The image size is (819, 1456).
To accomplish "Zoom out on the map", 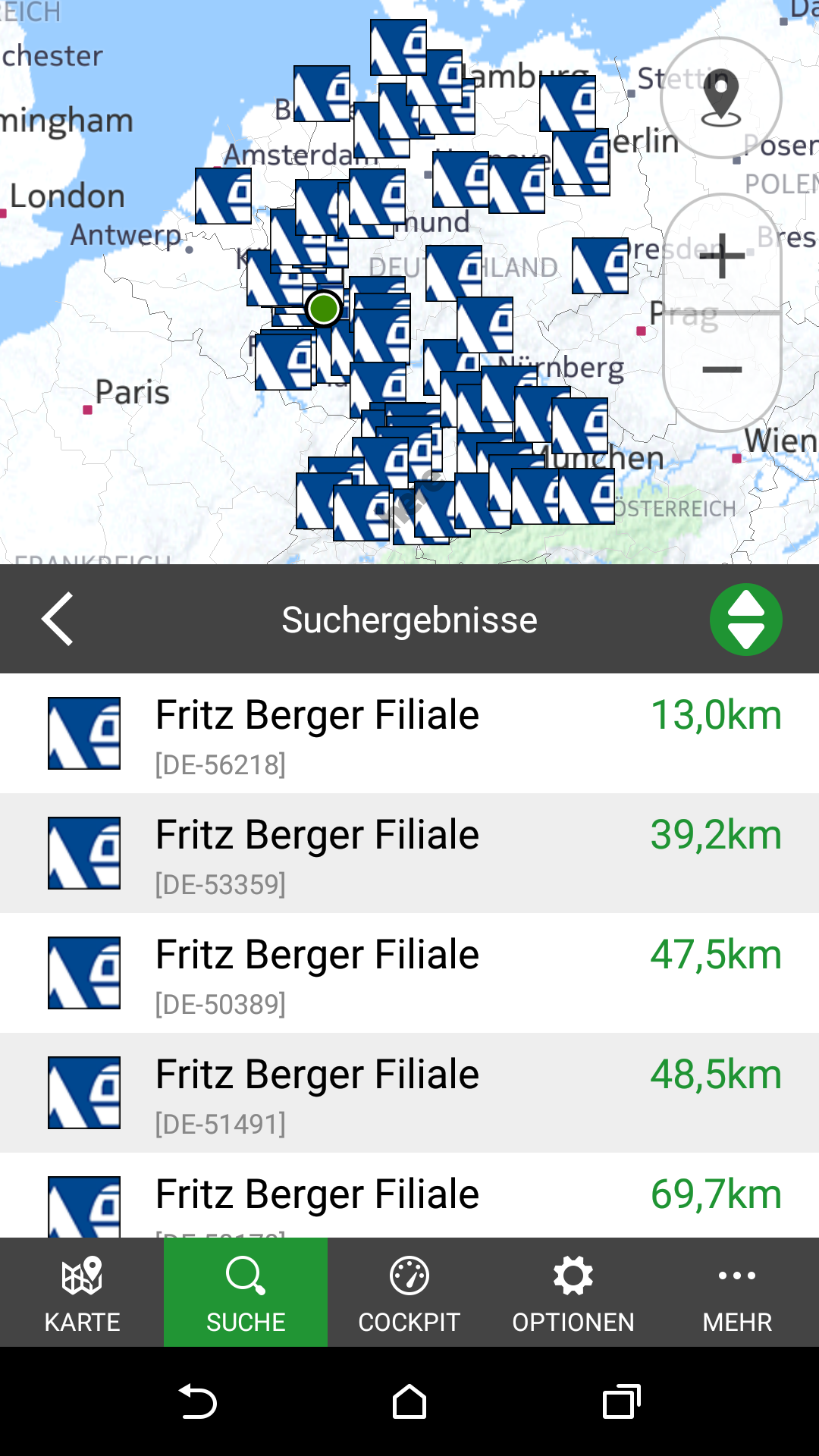I will point(722,370).
